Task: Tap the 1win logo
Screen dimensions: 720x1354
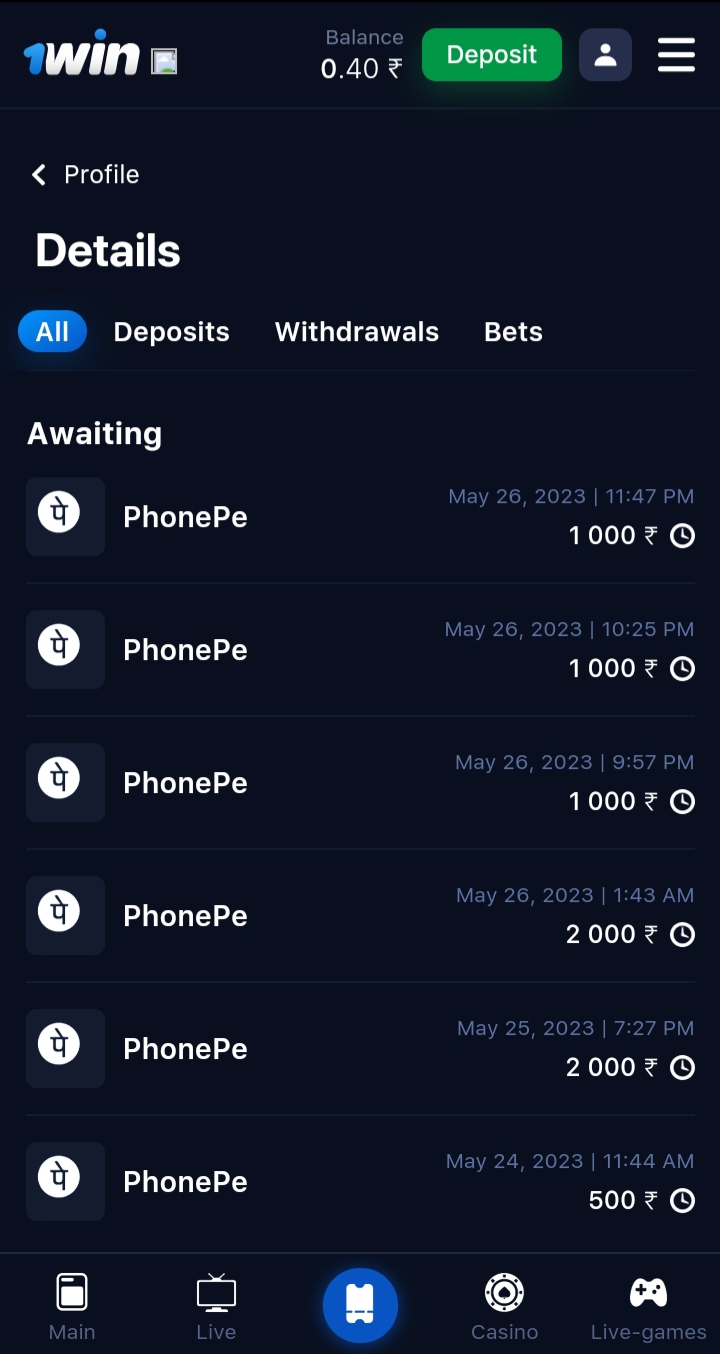Action: [82, 58]
